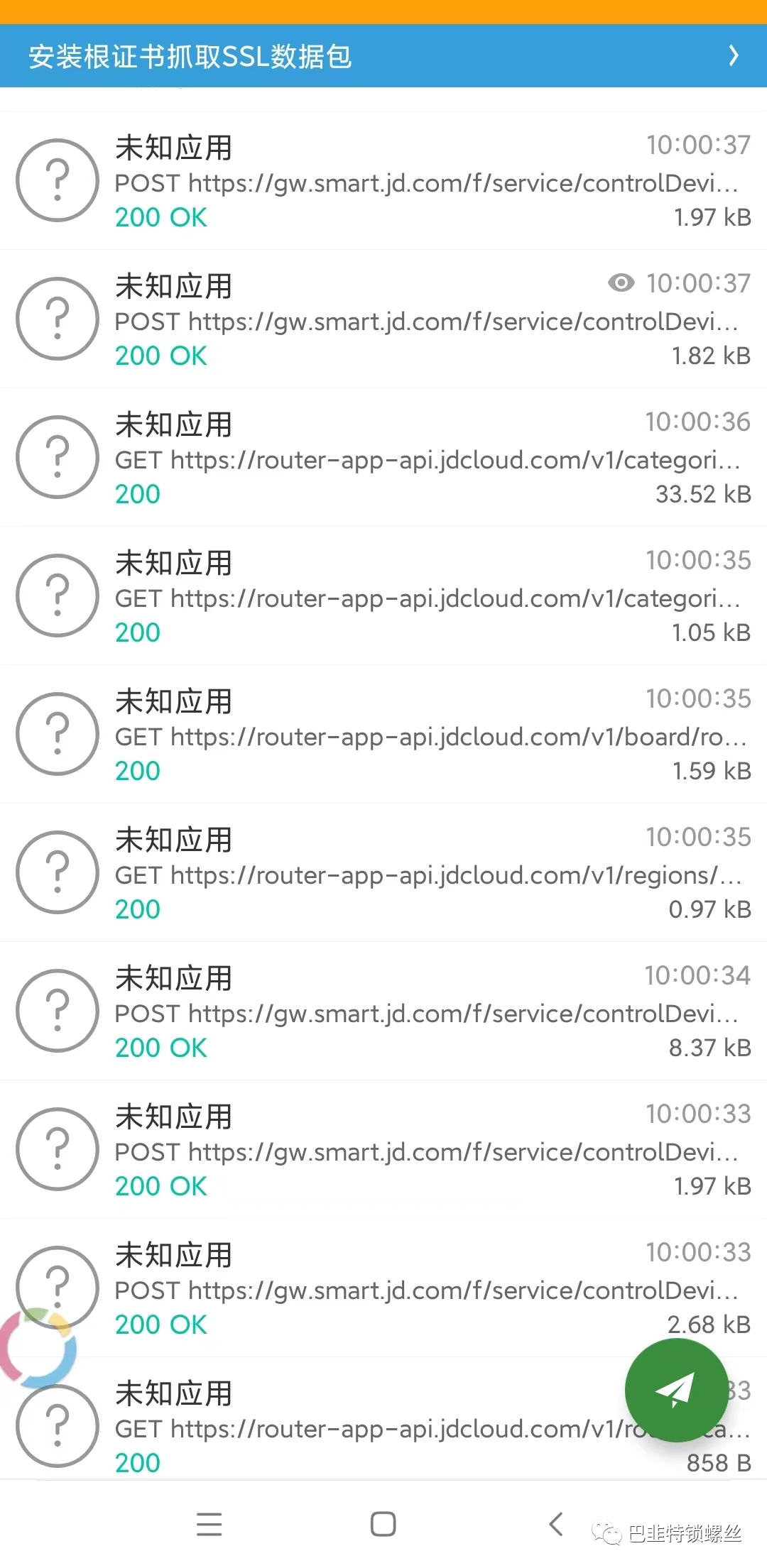Open the 10:00:33 POST request sized 1.97 kB
The image size is (767, 1568).
click(x=426, y=1151)
